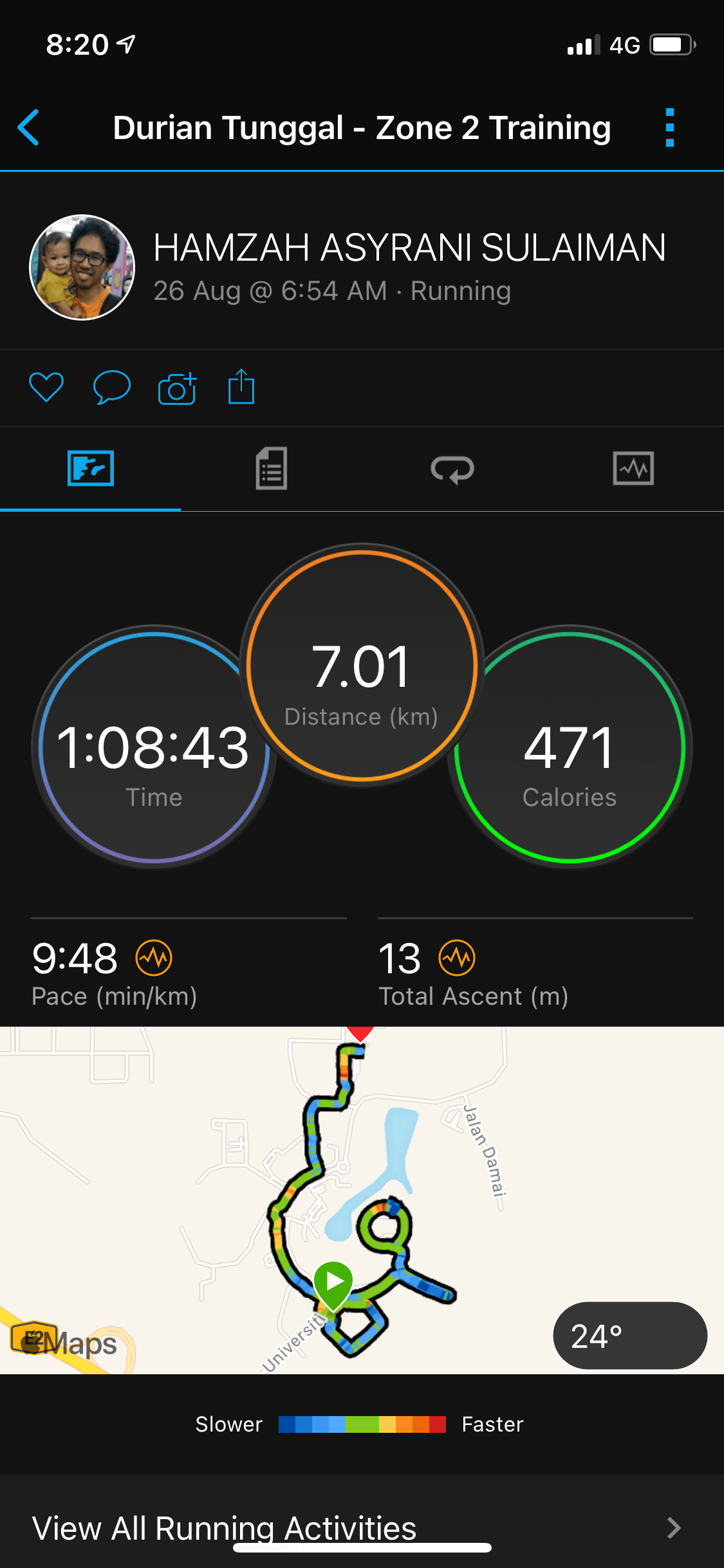Open comments on this activity
Viewport: 724px width, 1568px height.
pyautogui.click(x=111, y=387)
